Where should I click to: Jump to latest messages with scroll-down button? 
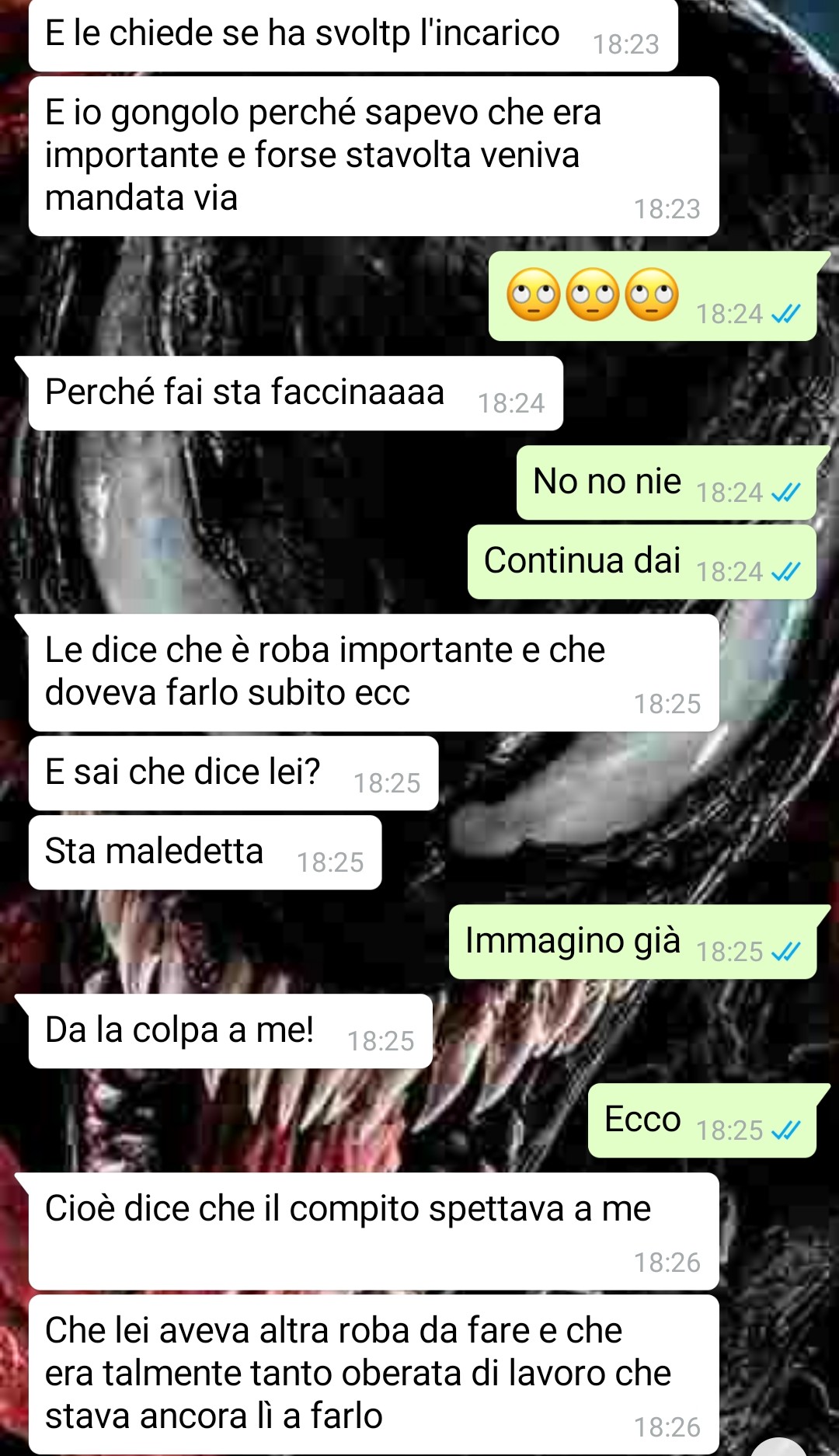tap(778, 1447)
